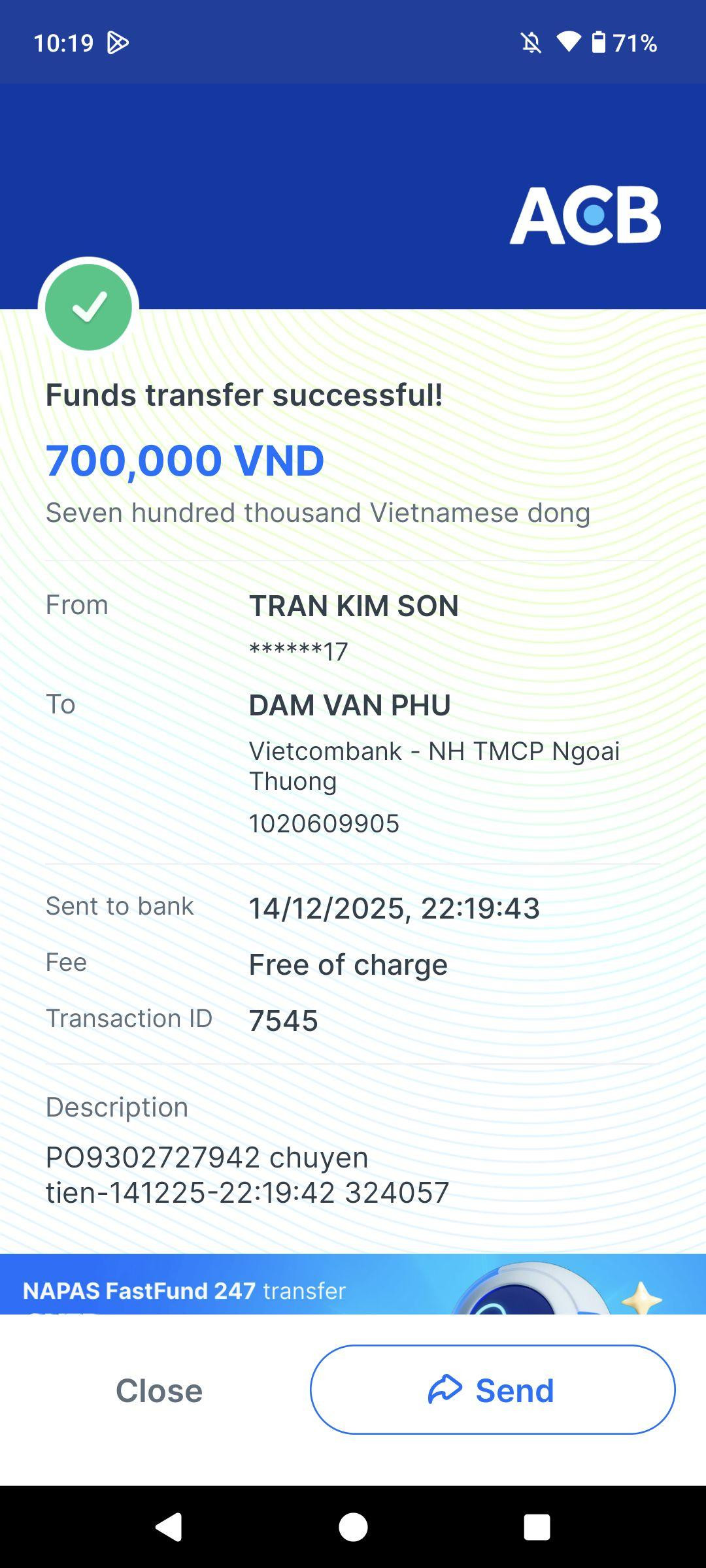The width and height of the screenshot is (706, 1568).
Task: Close the transfer receipt
Action: [159, 1390]
